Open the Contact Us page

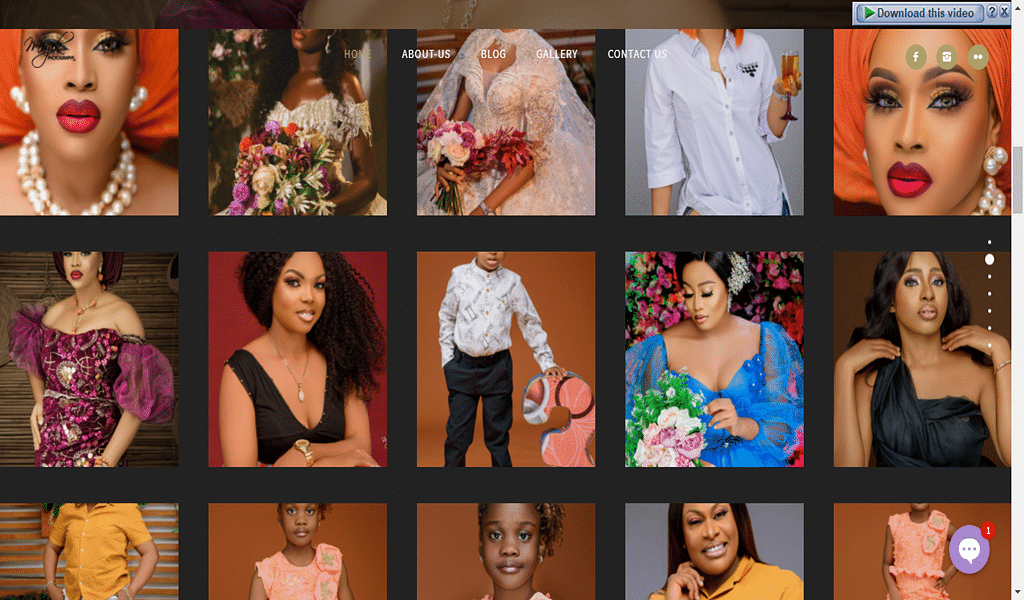(x=637, y=54)
